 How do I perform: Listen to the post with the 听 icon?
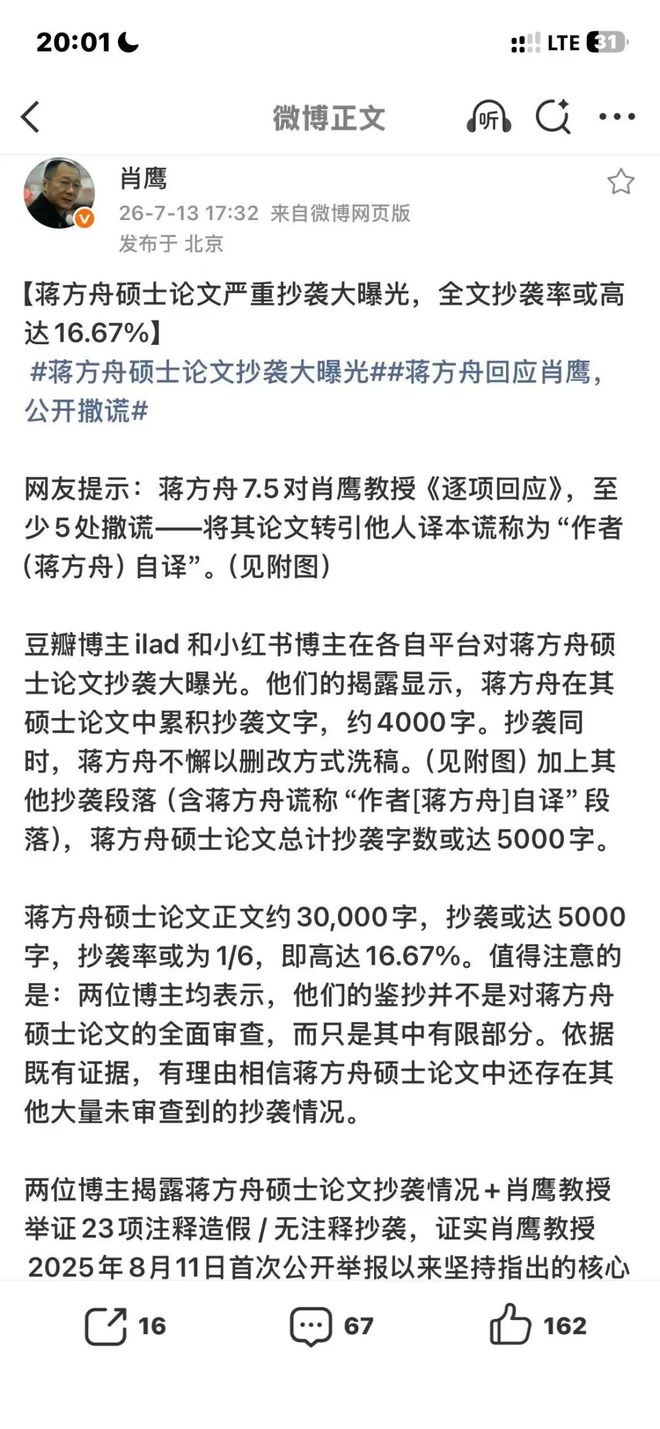click(x=489, y=118)
